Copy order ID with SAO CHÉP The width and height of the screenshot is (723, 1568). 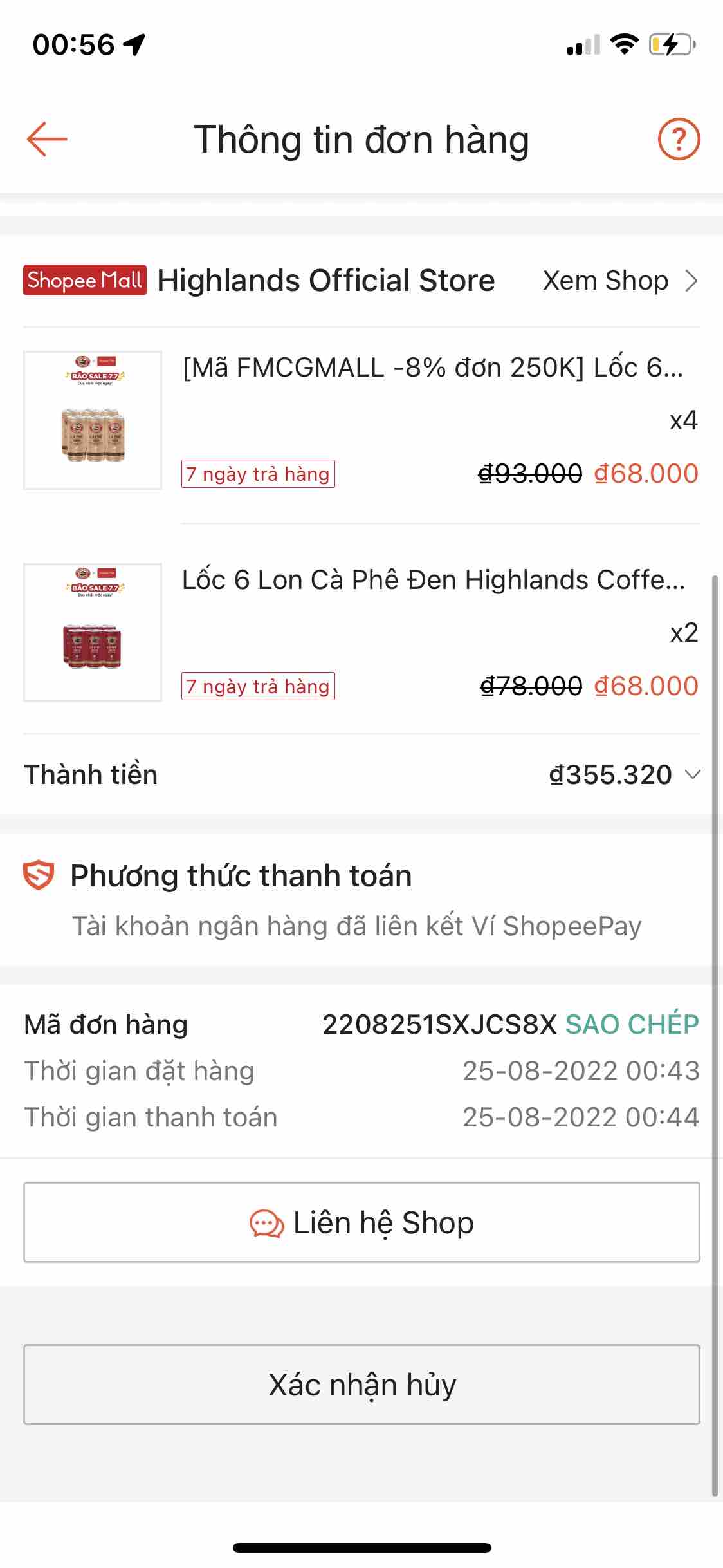click(x=632, y=1024)
